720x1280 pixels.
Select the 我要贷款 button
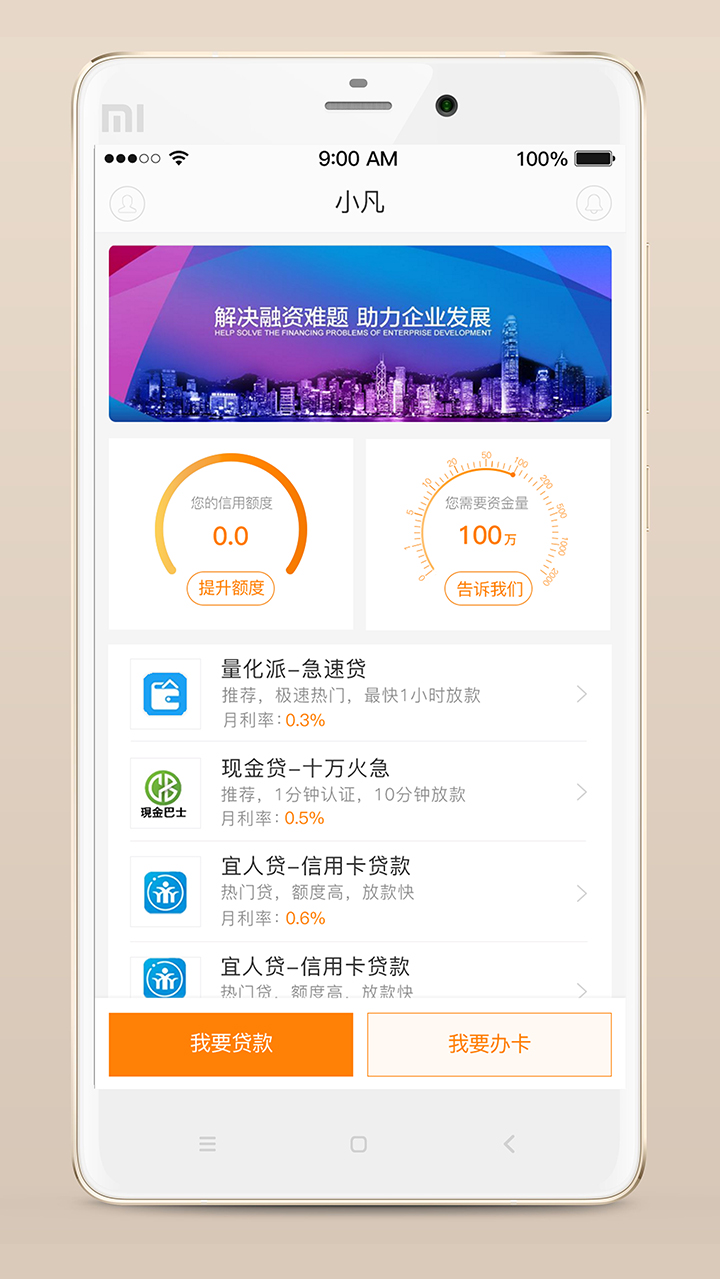tap(231, 1044)
